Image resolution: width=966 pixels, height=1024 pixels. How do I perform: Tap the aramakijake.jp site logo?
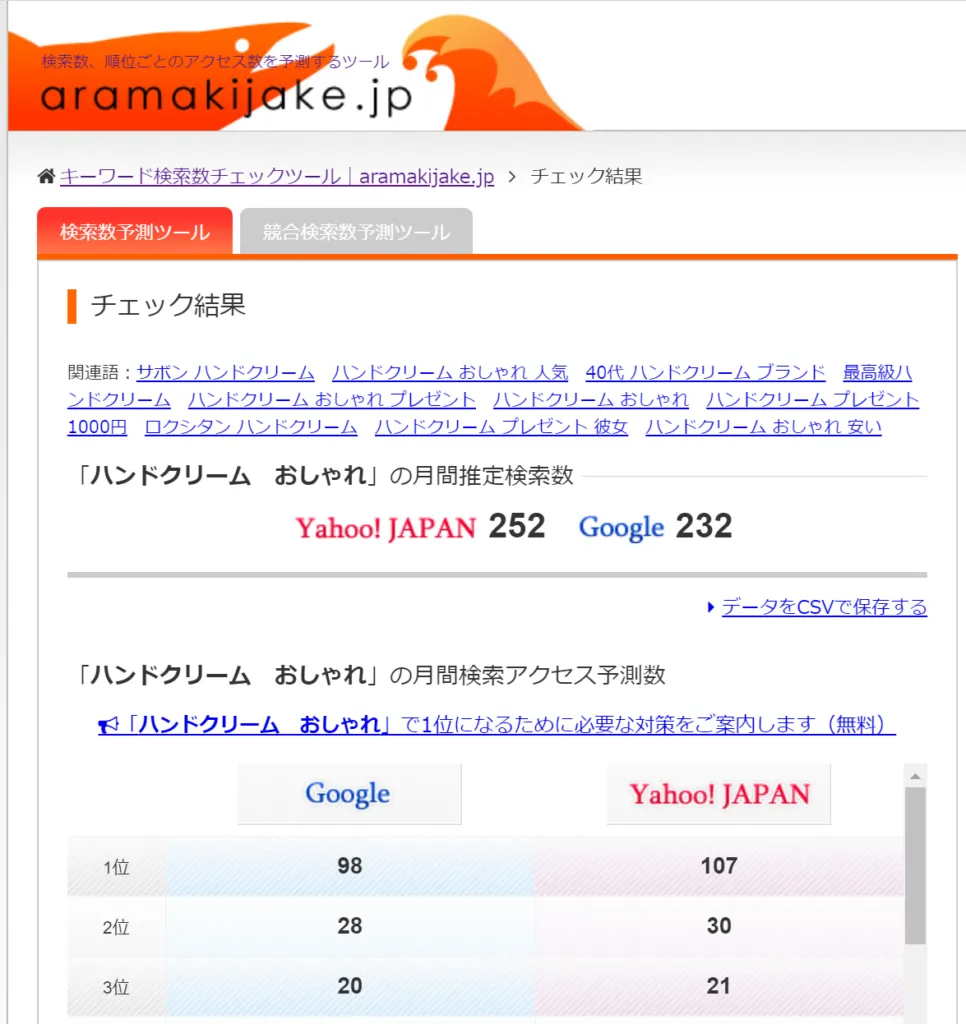pyautogui.click(x=226, y=97)
